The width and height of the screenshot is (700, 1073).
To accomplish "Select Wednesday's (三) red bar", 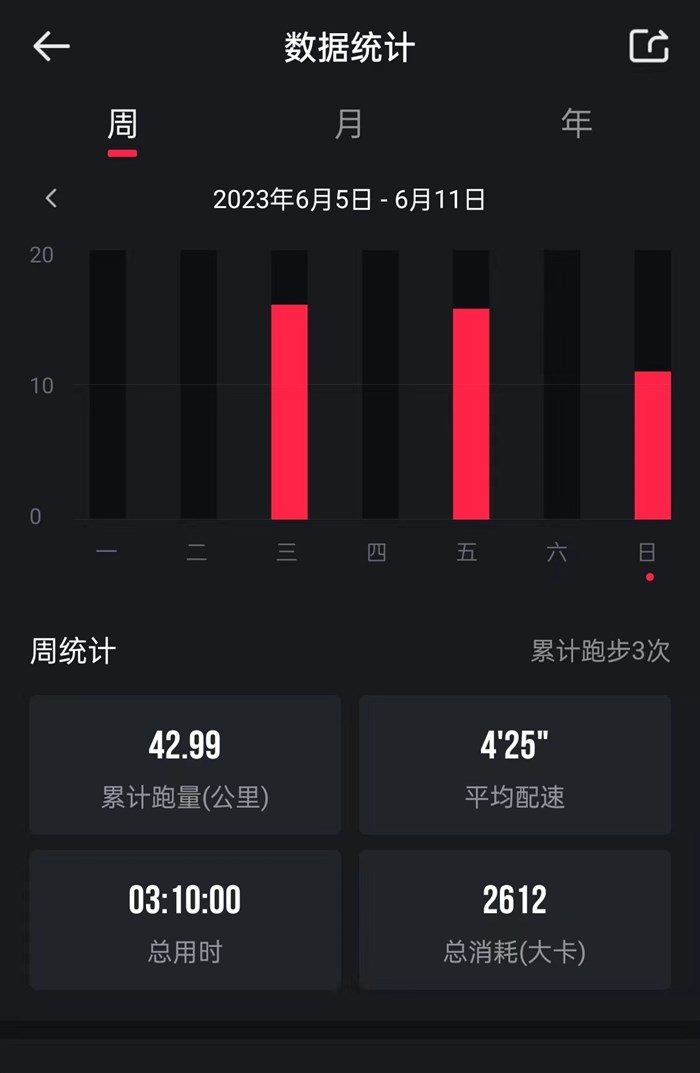I will coord(289,412).
